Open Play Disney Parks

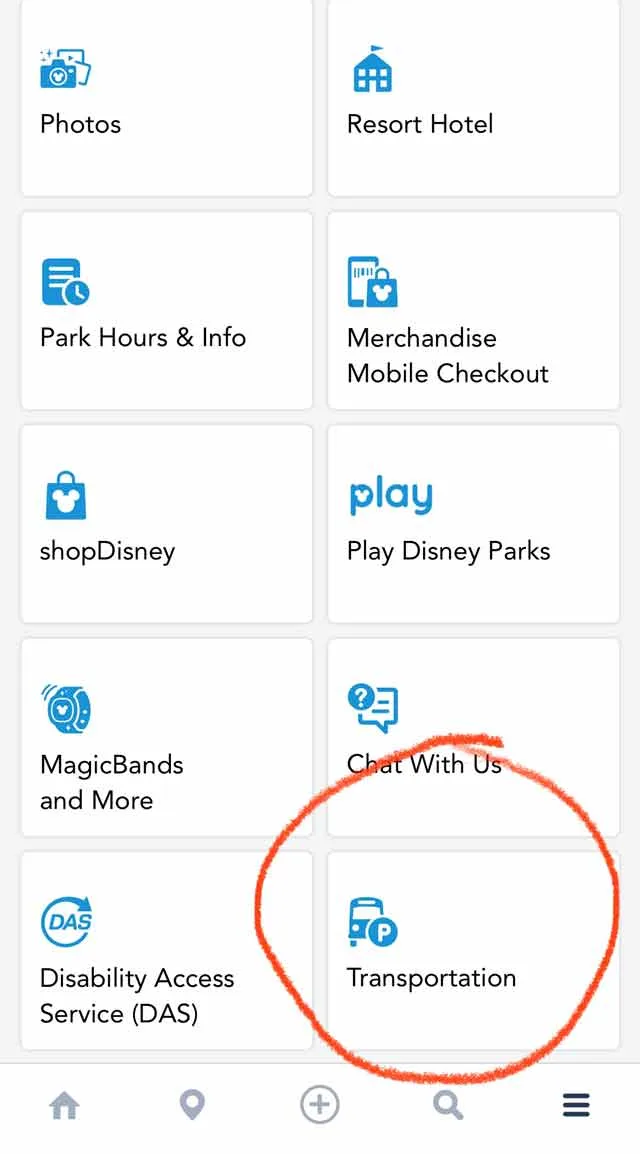pyautogui.click(x=473, y=523)
